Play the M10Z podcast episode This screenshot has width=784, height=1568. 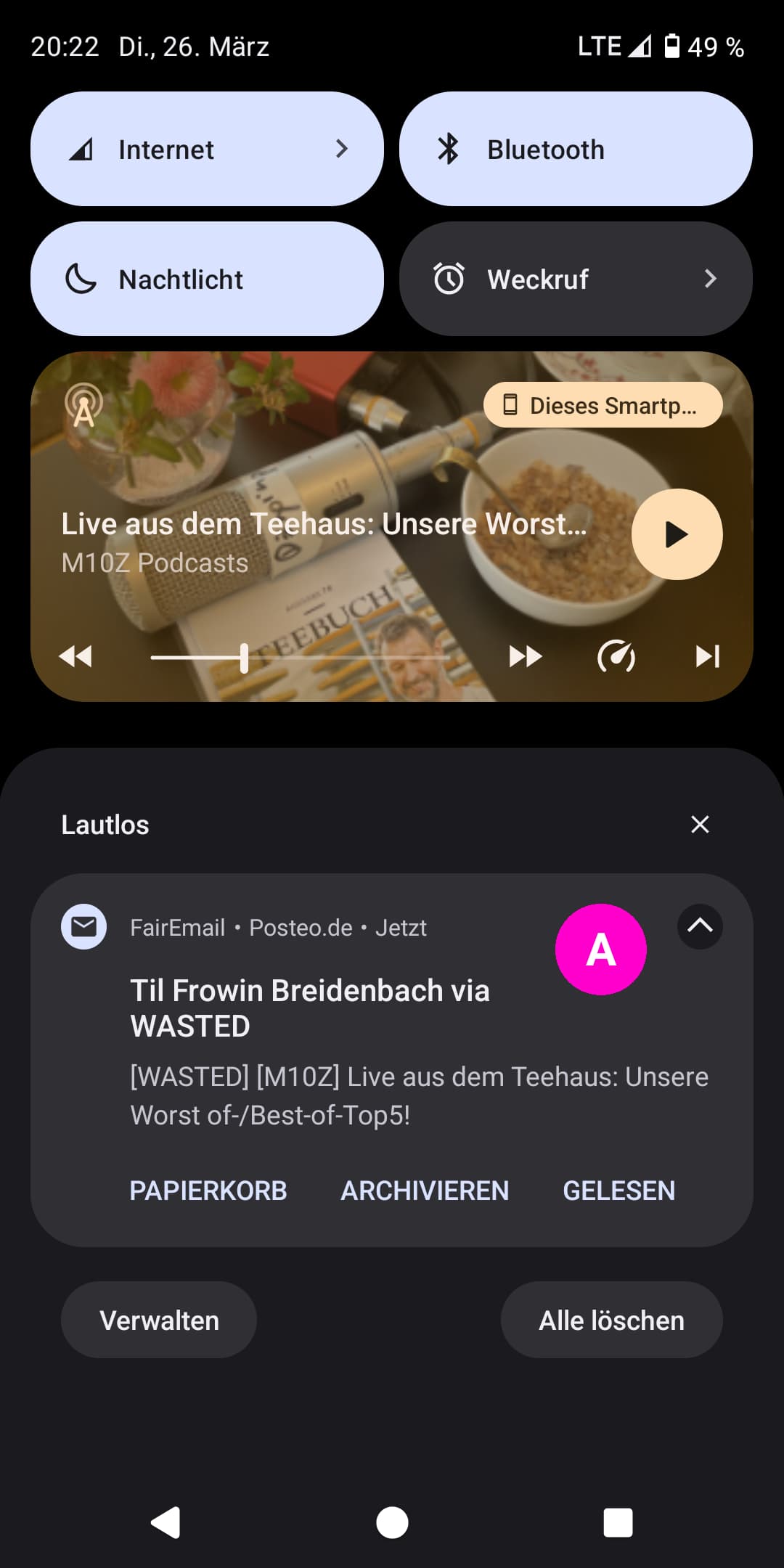(x=677, y=534)
